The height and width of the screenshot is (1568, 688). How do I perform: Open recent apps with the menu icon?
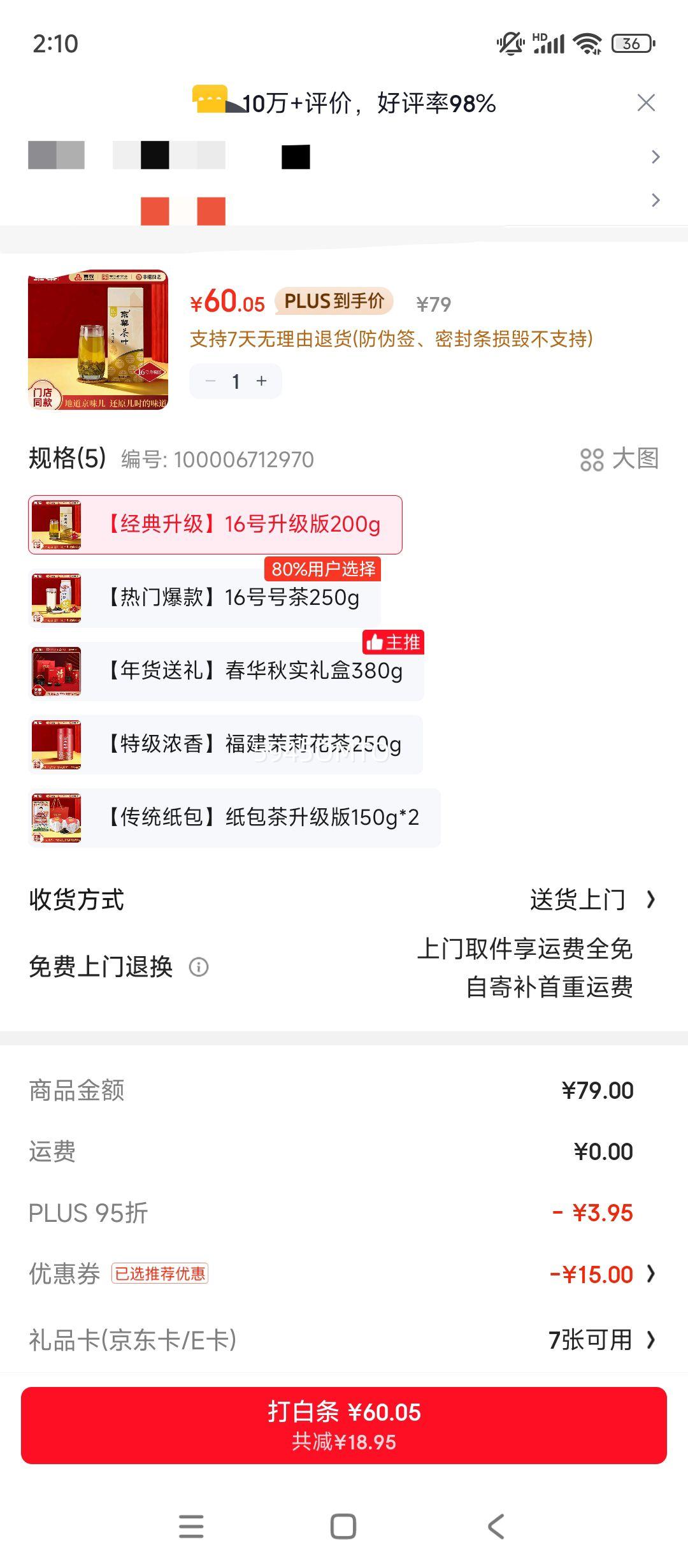click(190, 1524)
